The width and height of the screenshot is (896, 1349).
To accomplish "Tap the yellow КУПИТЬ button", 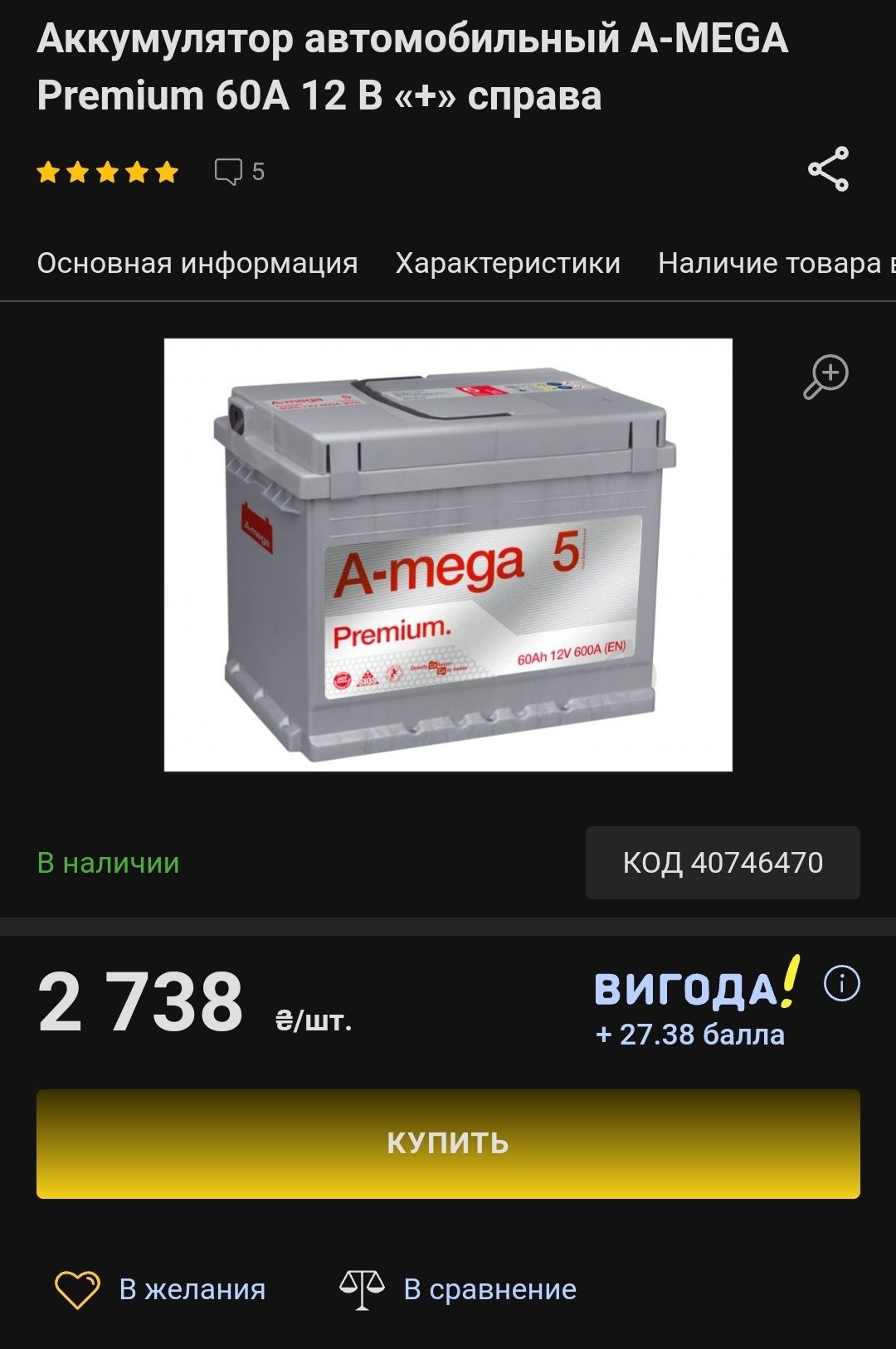I will coord(448,1143).
